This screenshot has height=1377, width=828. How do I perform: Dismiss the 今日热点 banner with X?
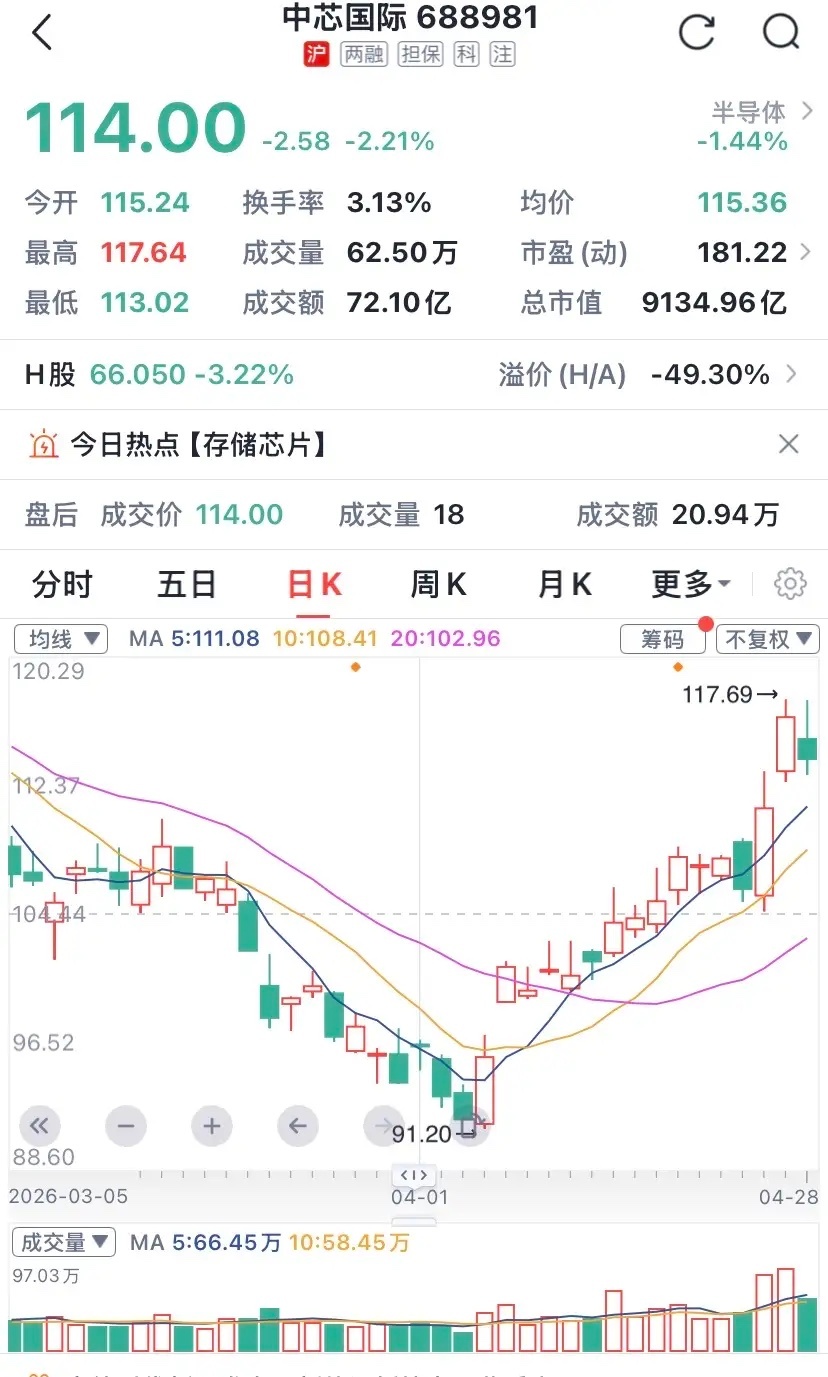pos(788,443)
